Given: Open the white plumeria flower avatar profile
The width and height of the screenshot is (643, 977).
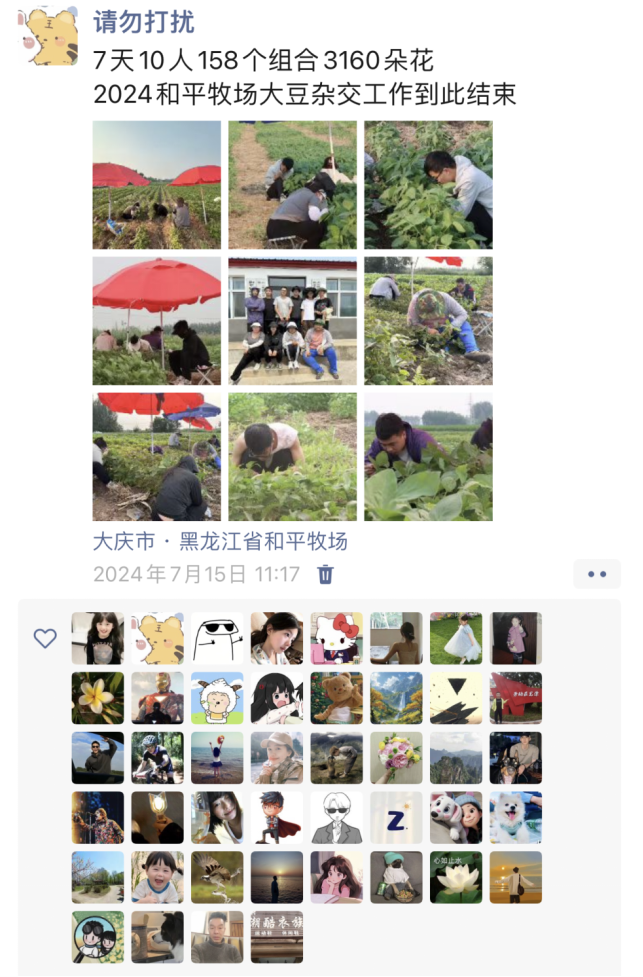Looking at the screenshot, I should point(98,698).
